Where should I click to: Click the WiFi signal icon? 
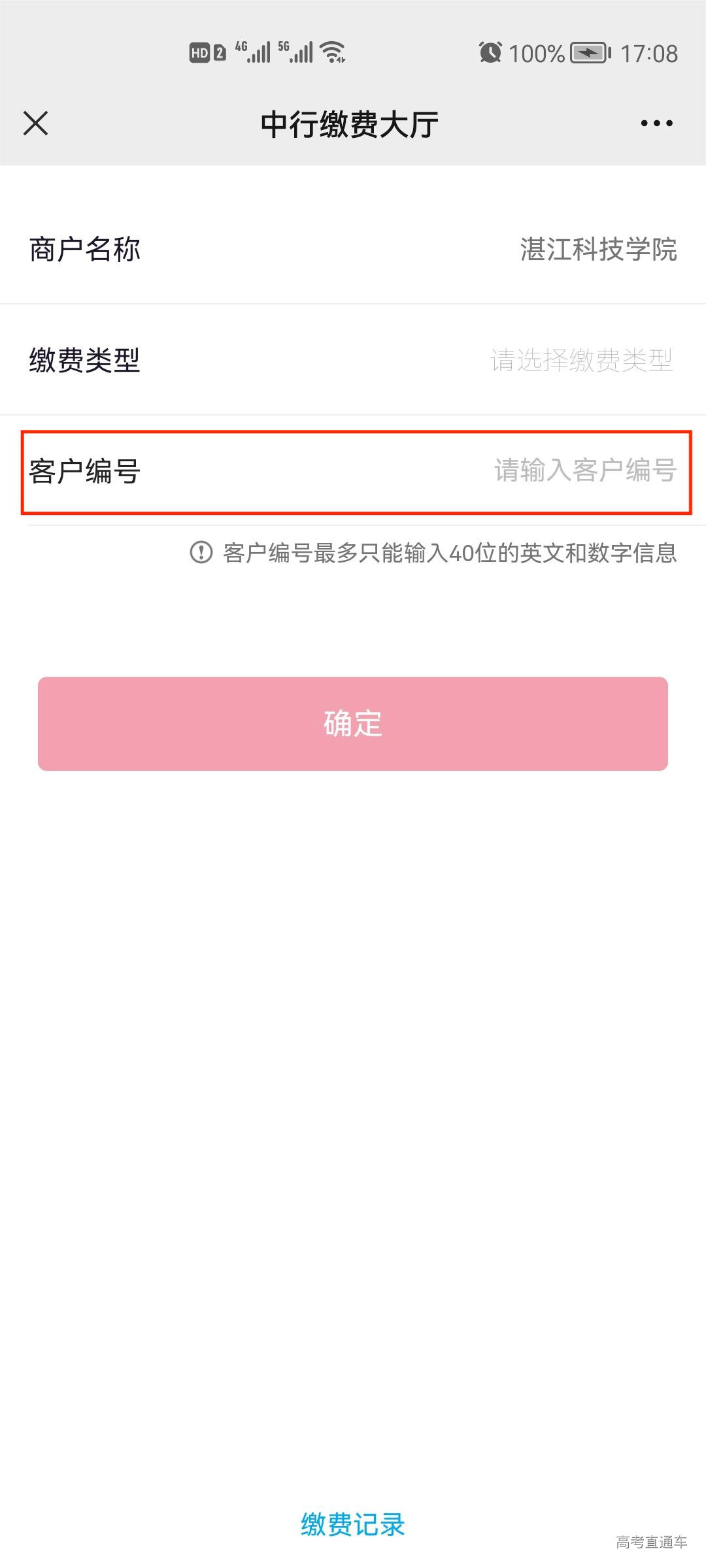click(x=333, y=51)
